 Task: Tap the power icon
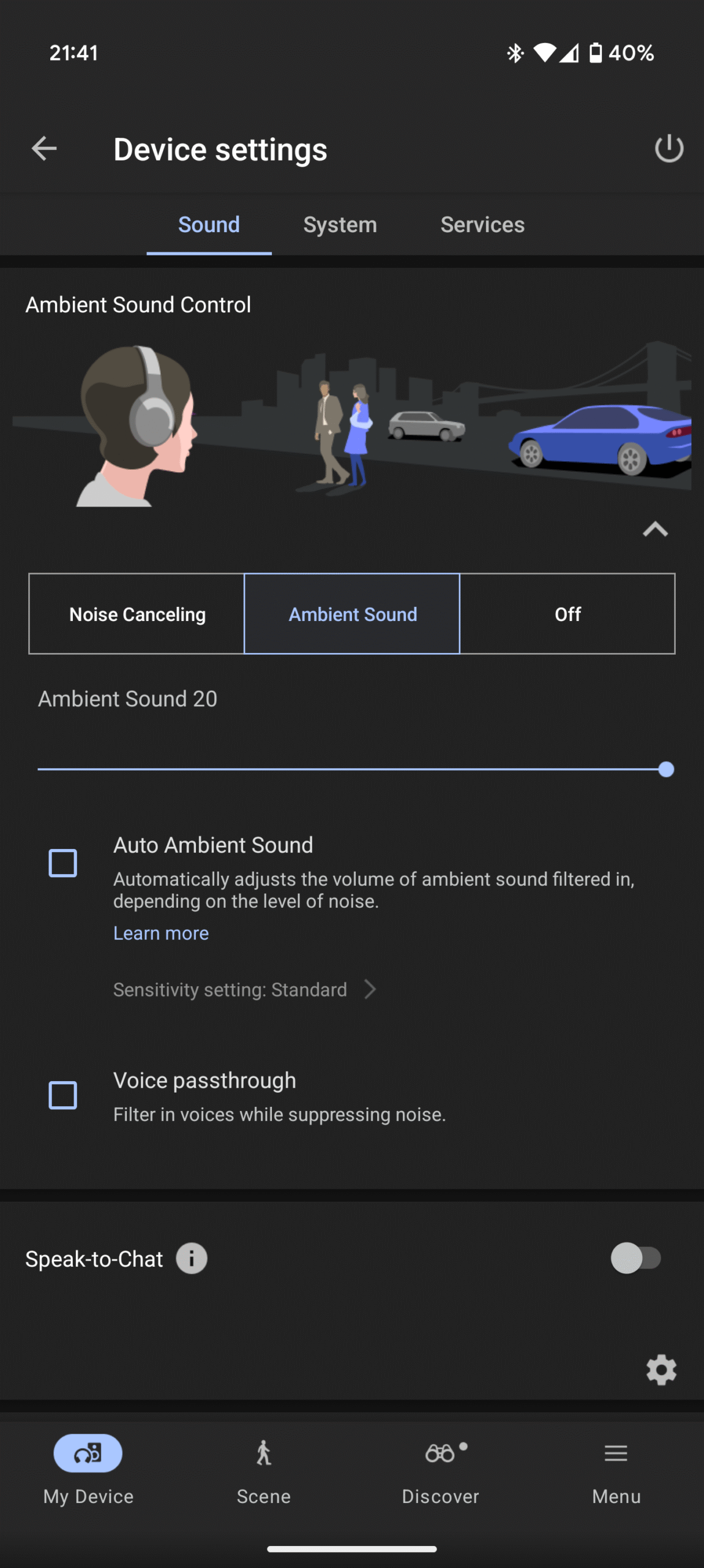(x=668, y=149)
